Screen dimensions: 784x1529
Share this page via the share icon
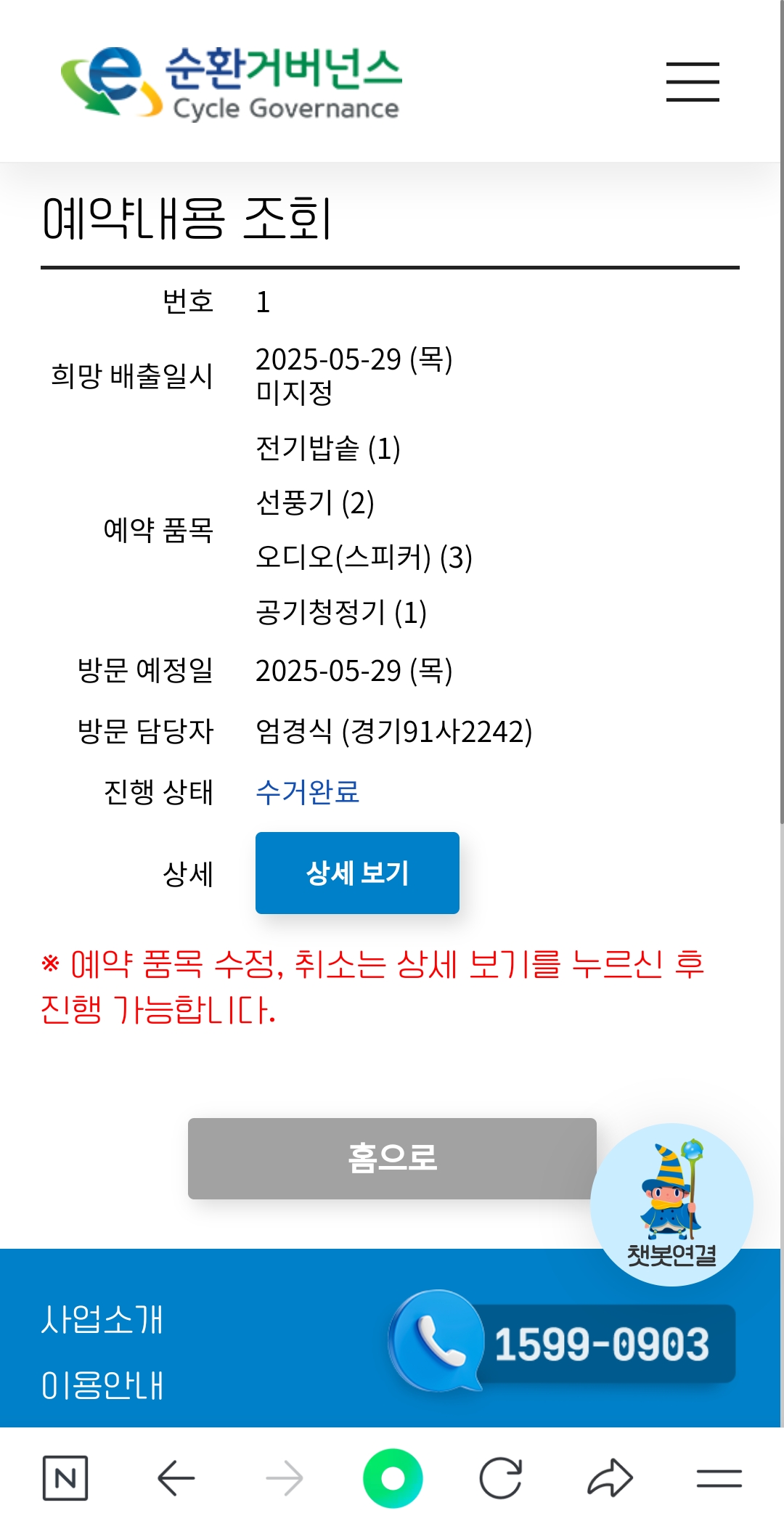point(610,1477)
